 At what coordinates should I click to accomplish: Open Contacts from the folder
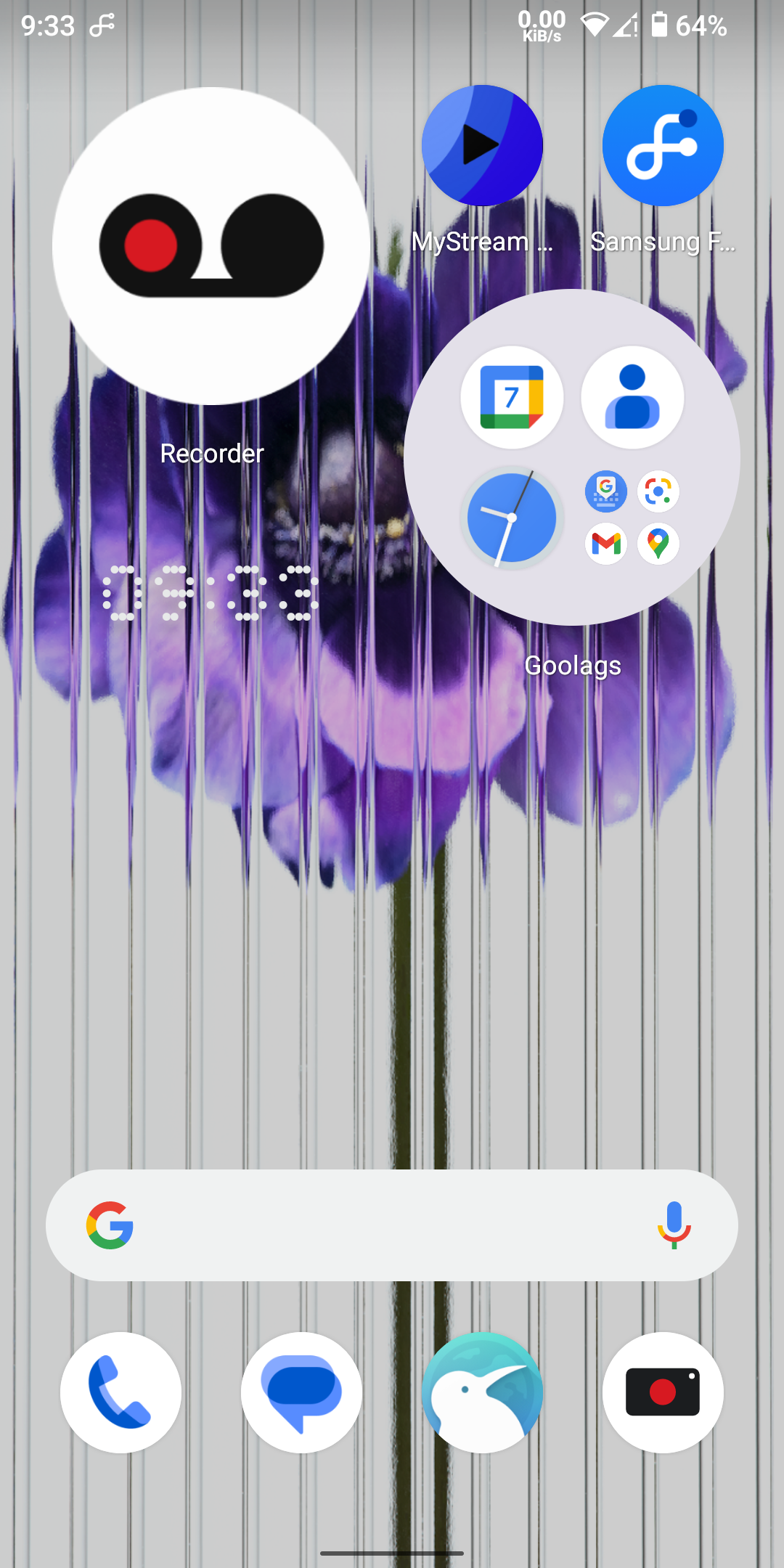[632, 397]
